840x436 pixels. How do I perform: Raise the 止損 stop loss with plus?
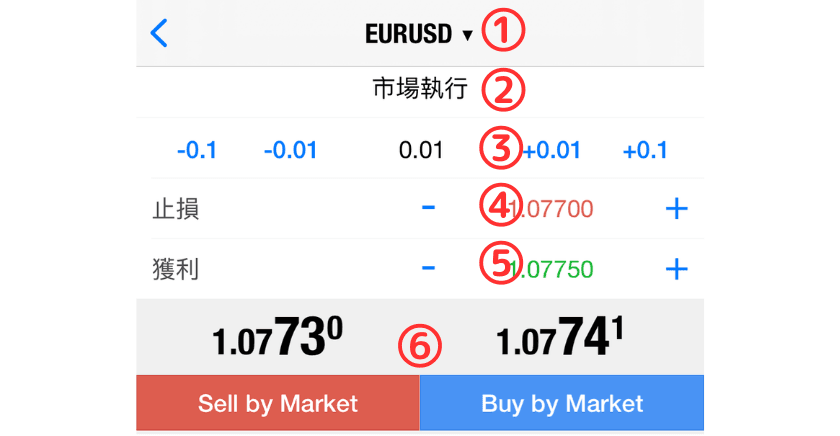coord(677,208)
